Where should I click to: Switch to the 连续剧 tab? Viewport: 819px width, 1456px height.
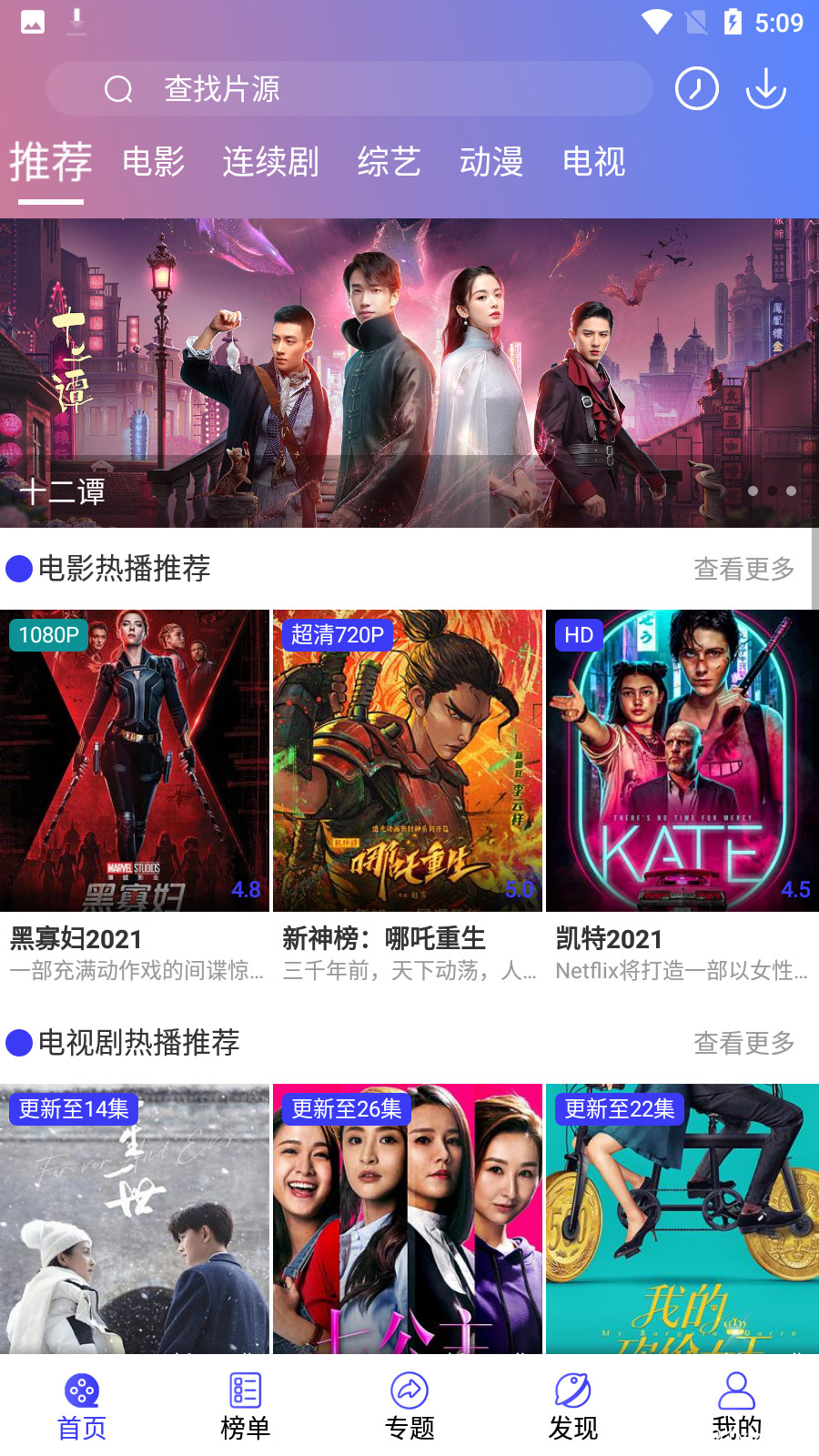tap(270, 162)
